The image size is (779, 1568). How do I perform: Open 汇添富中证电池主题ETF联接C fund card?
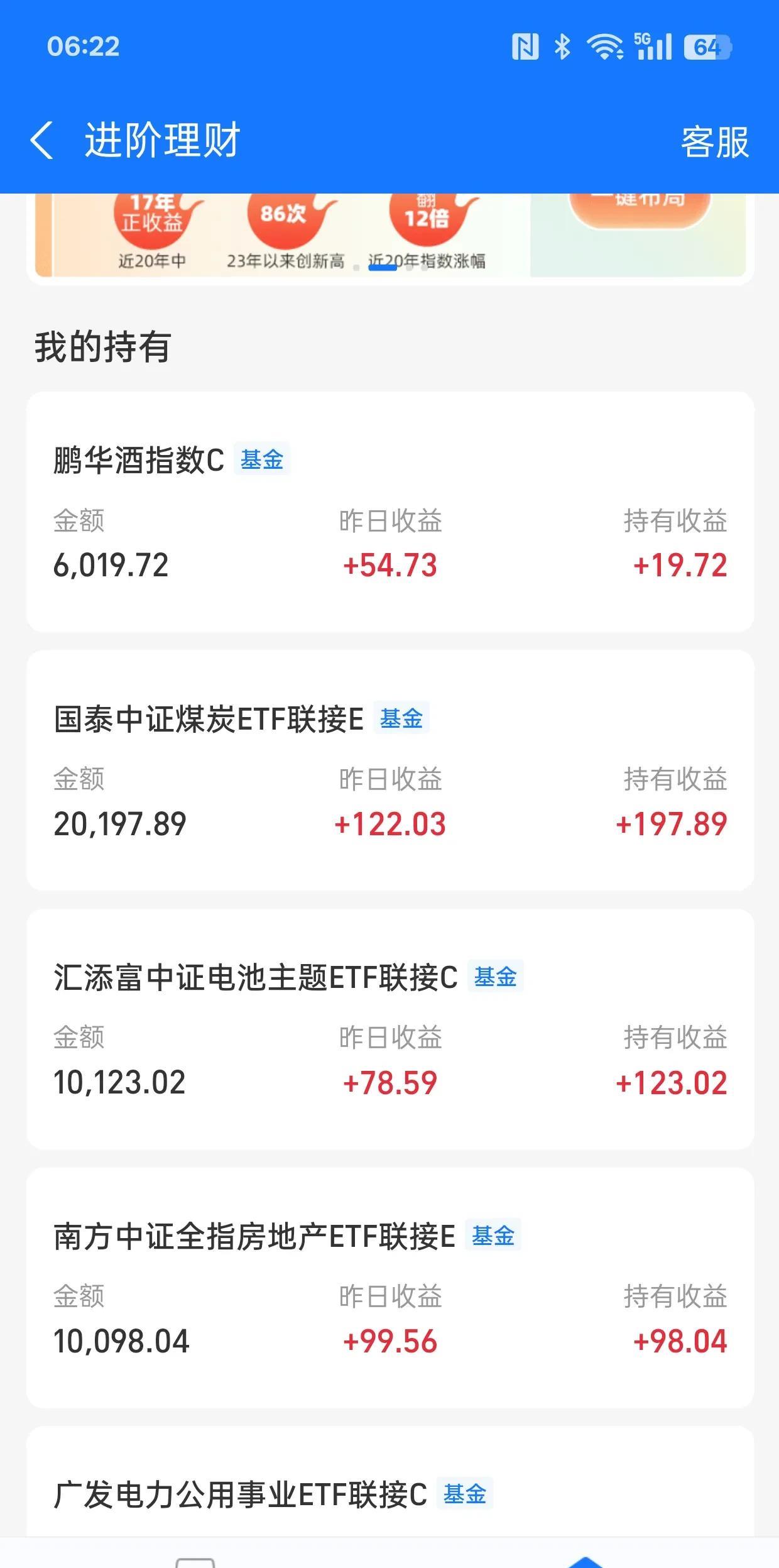pos(389,1029)
